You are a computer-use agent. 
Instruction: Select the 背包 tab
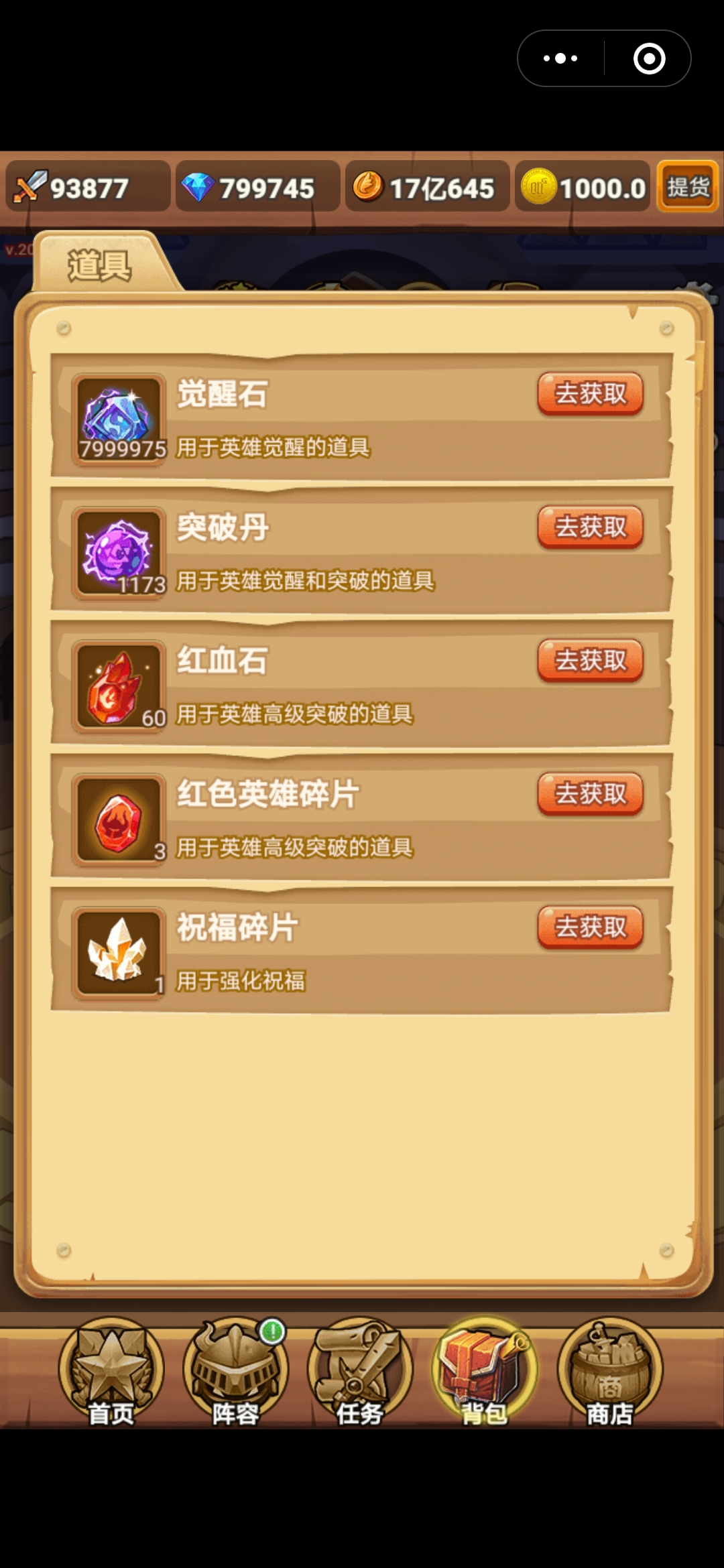click(484, 1371)
